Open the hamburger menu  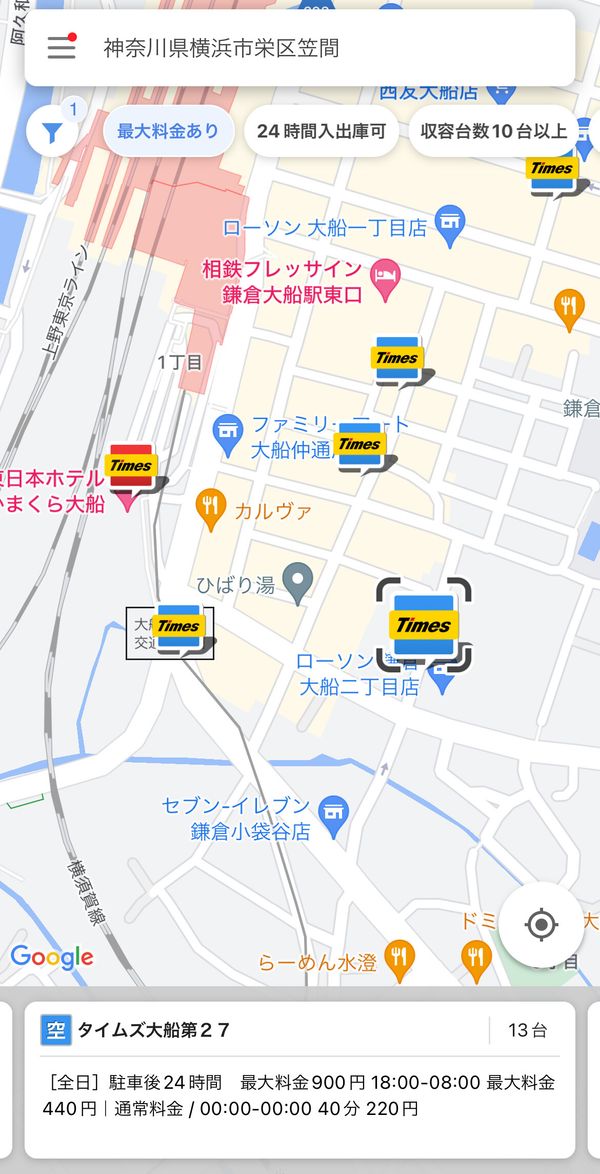pos(61,48)
